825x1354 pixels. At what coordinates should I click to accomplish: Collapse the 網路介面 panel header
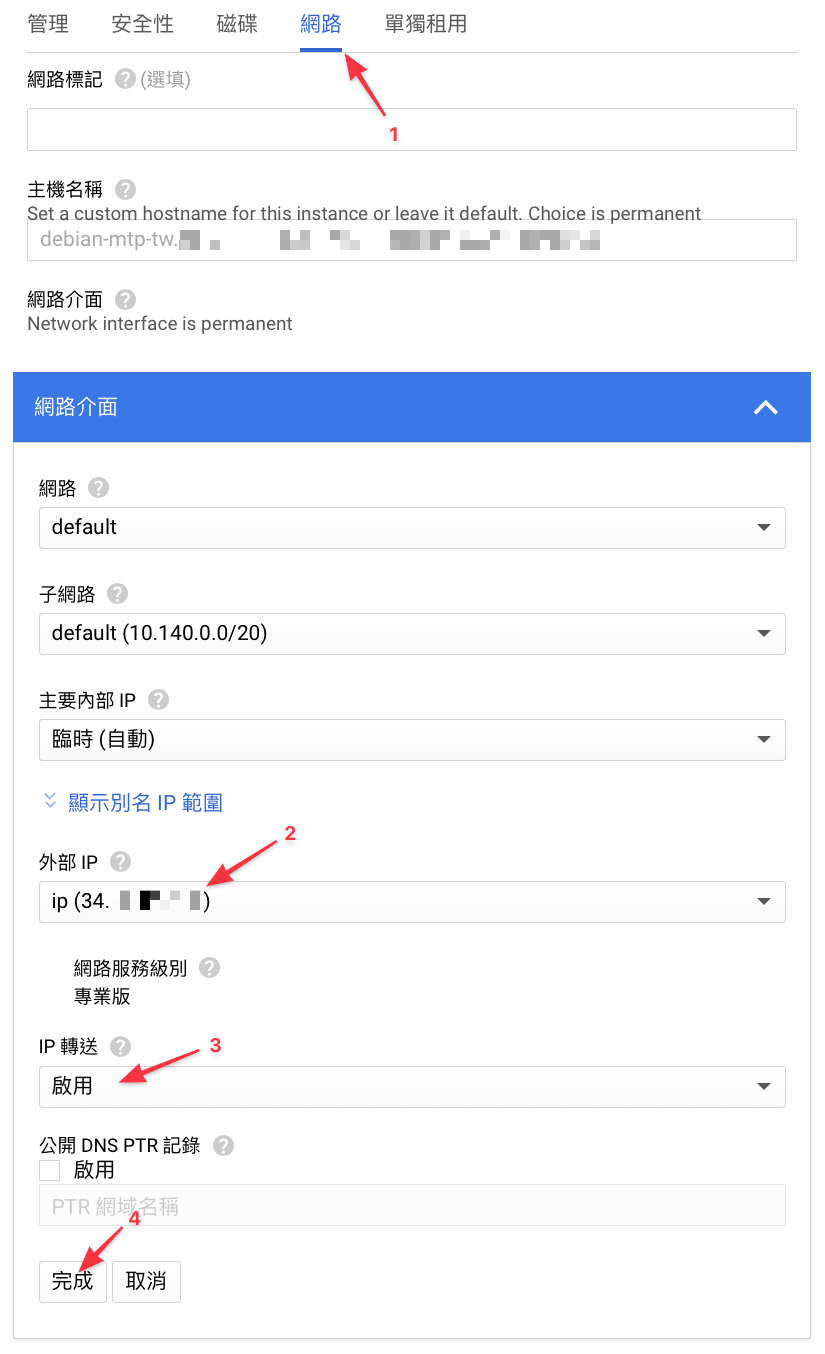[412, 407]
